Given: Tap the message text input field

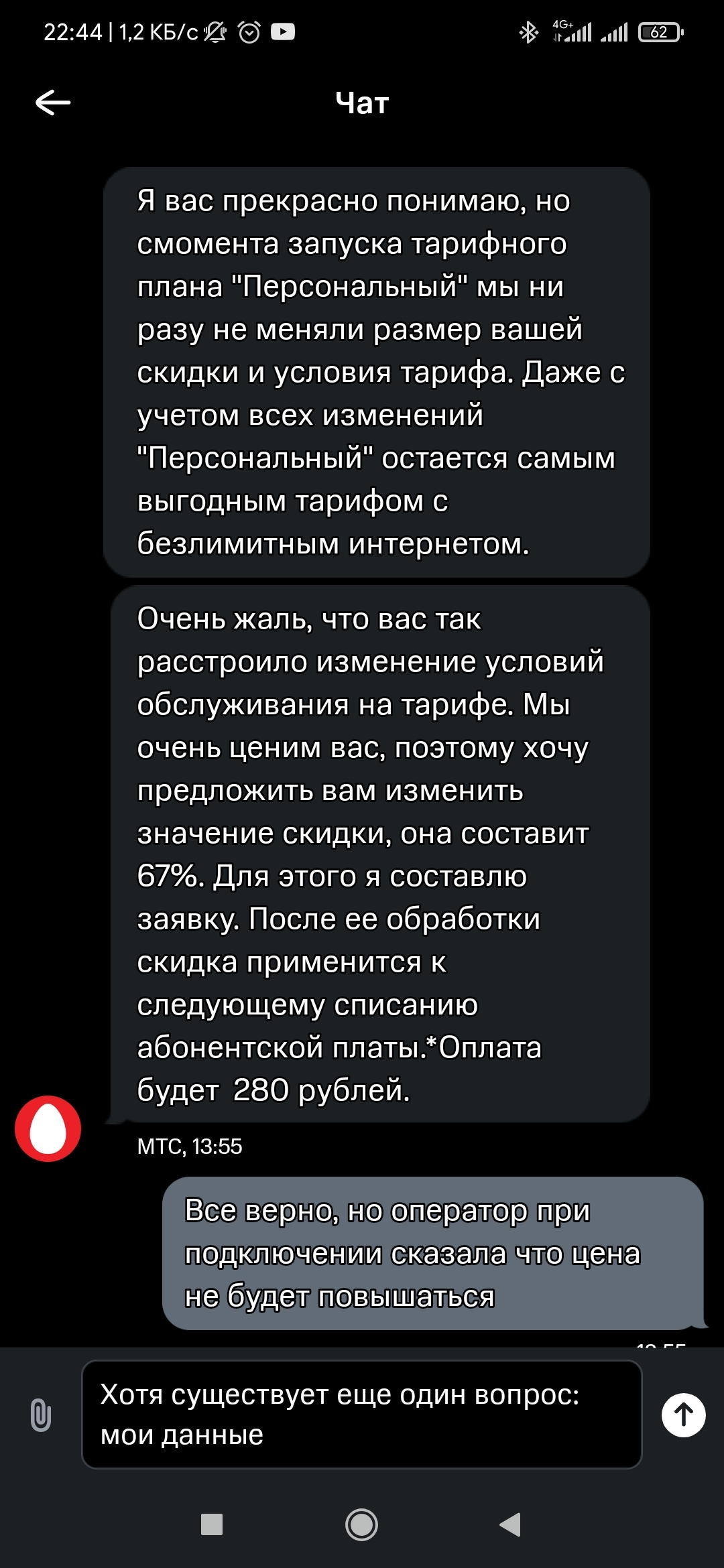Looking at the screenshot, I should click(x=362, y=1415).
